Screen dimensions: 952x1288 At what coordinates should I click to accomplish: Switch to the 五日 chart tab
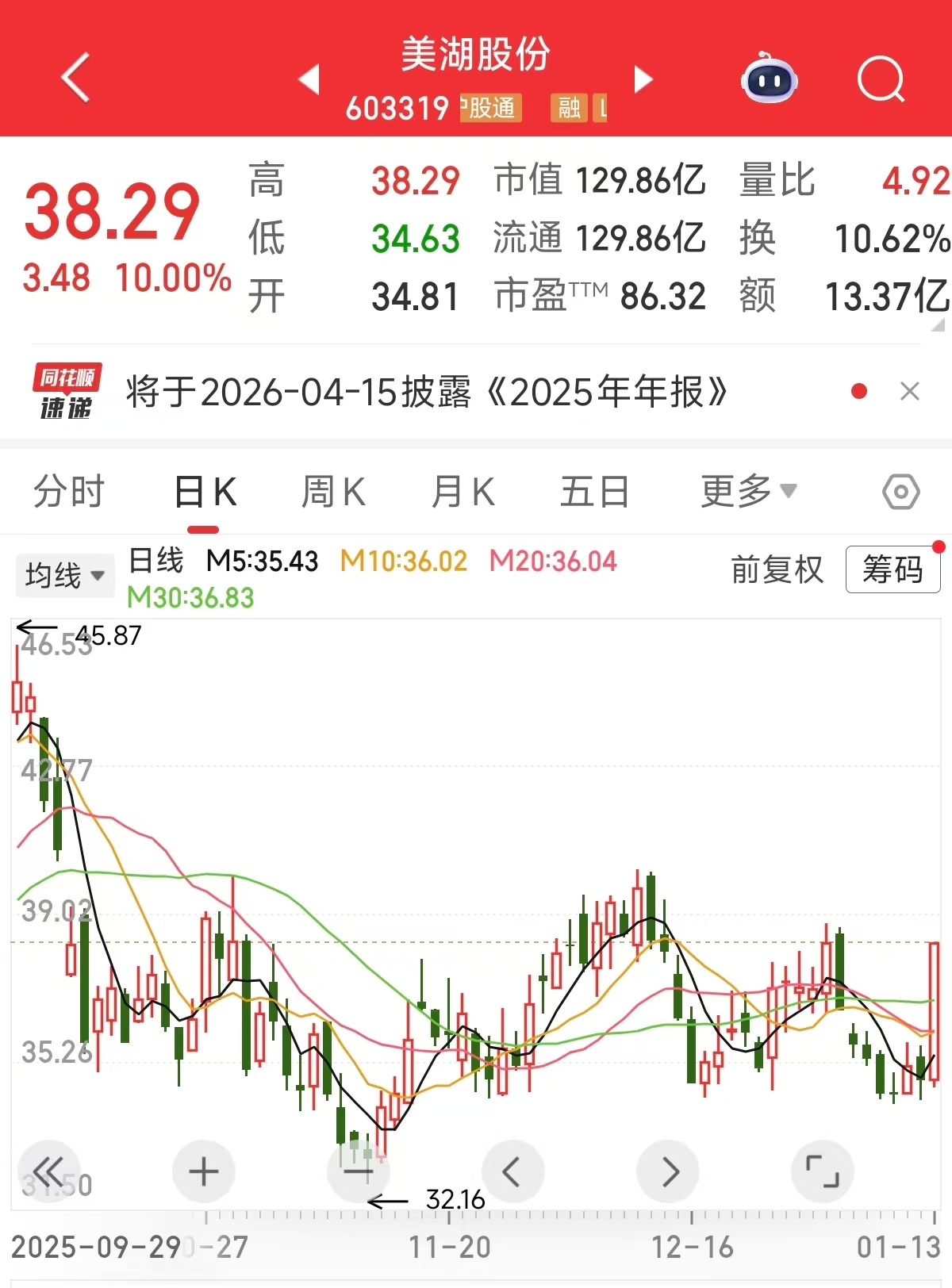click(594, 492)
